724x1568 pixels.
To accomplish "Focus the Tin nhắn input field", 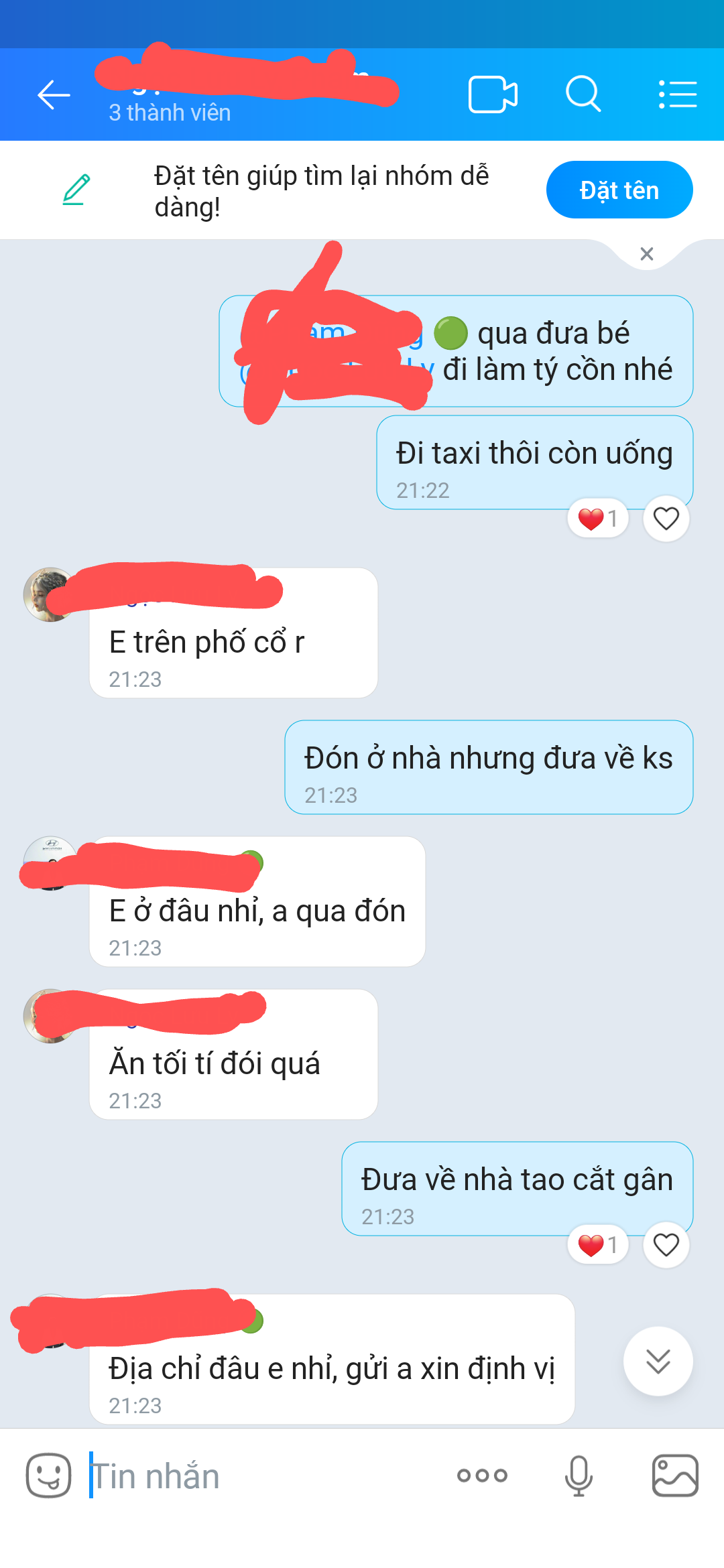I will pos(261,1476).
